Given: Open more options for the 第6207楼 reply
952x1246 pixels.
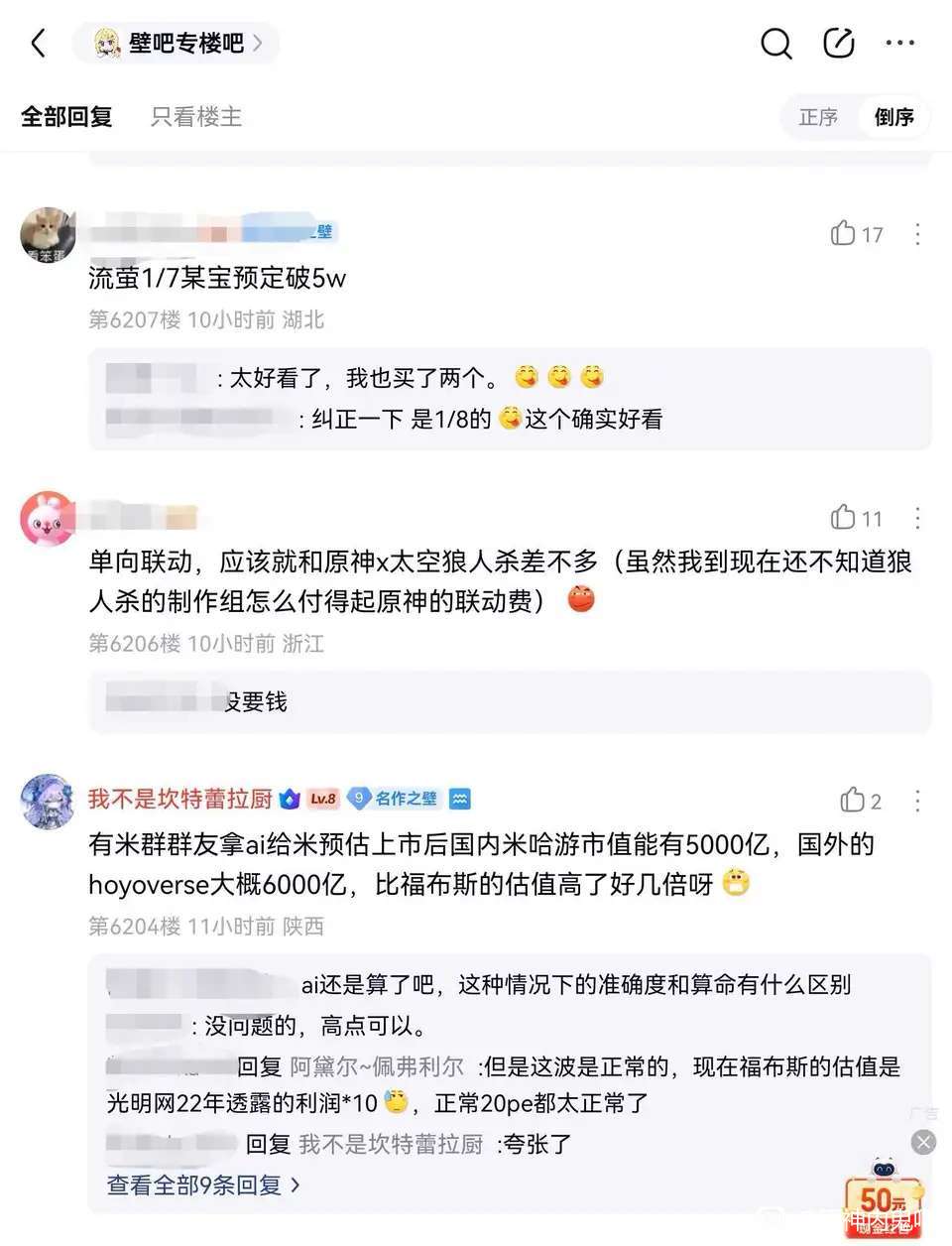Looking at the screenshot, I should click(918, 234).
